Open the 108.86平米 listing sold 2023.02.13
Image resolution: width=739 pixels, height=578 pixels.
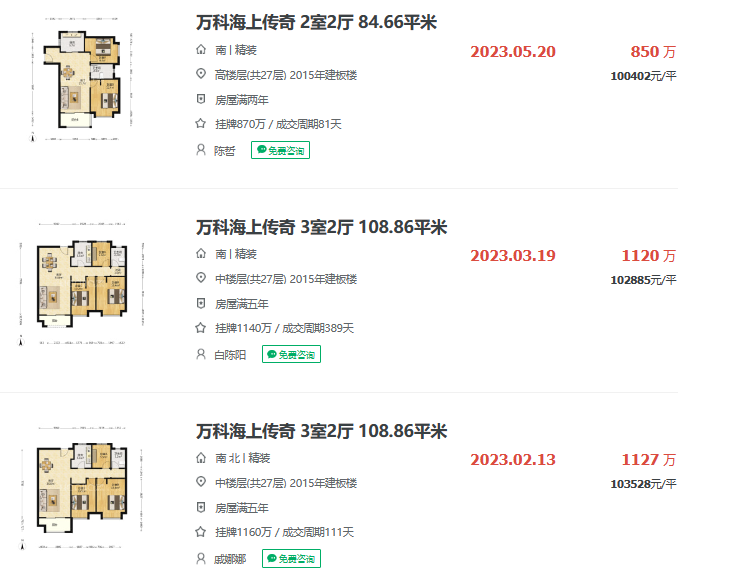(321, 431)
